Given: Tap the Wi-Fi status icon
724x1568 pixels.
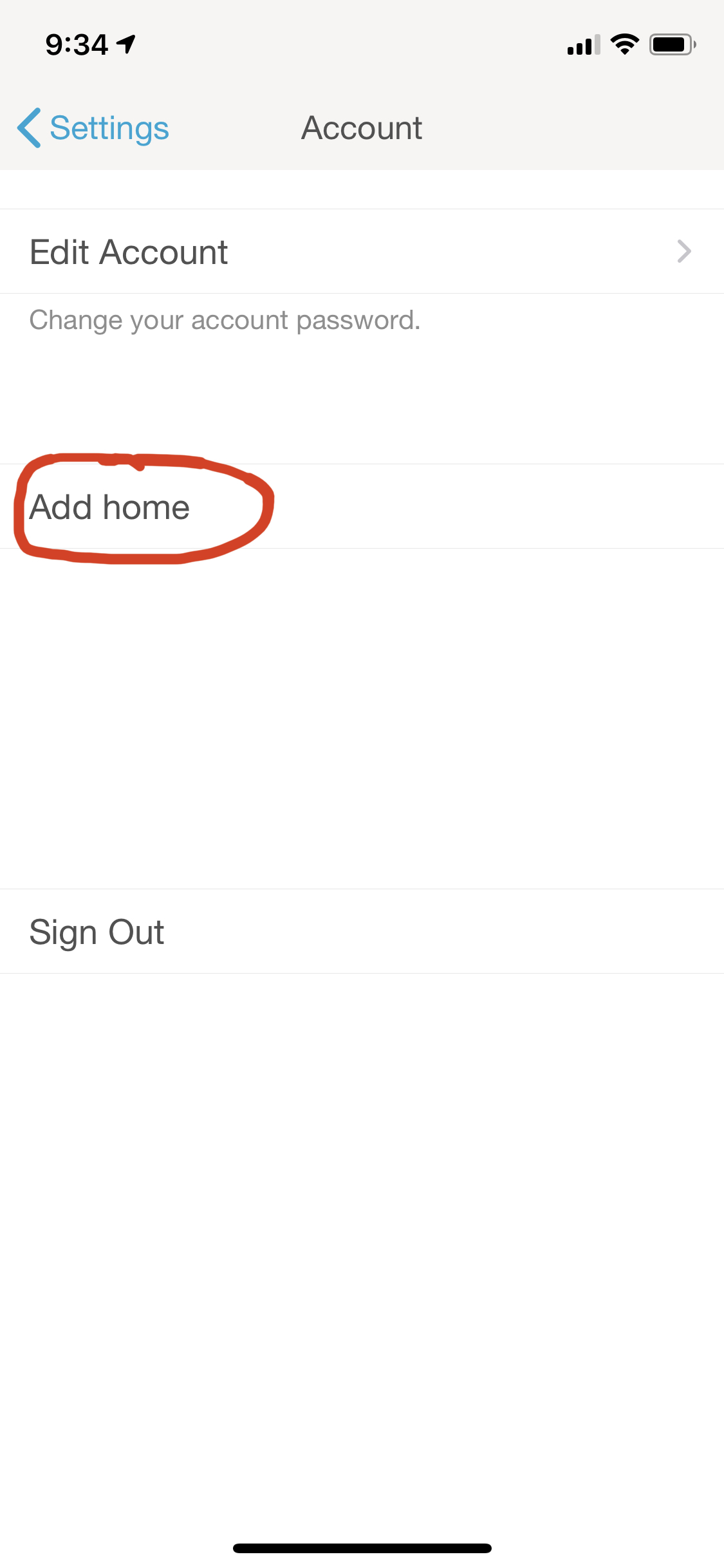Looking at the screenshot, I should pyautogui.click(x=623, y=44).
